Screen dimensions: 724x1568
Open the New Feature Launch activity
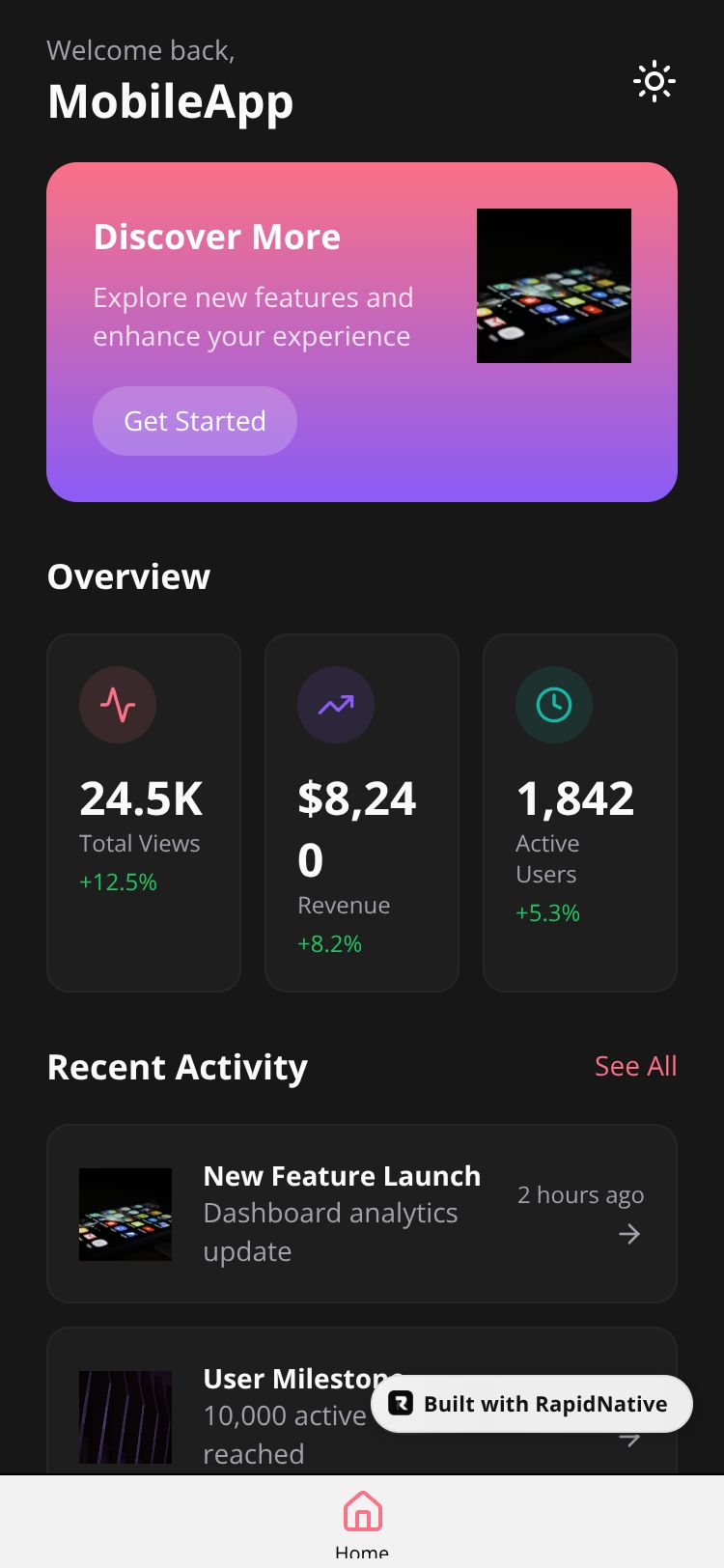tap(361, 1213)
